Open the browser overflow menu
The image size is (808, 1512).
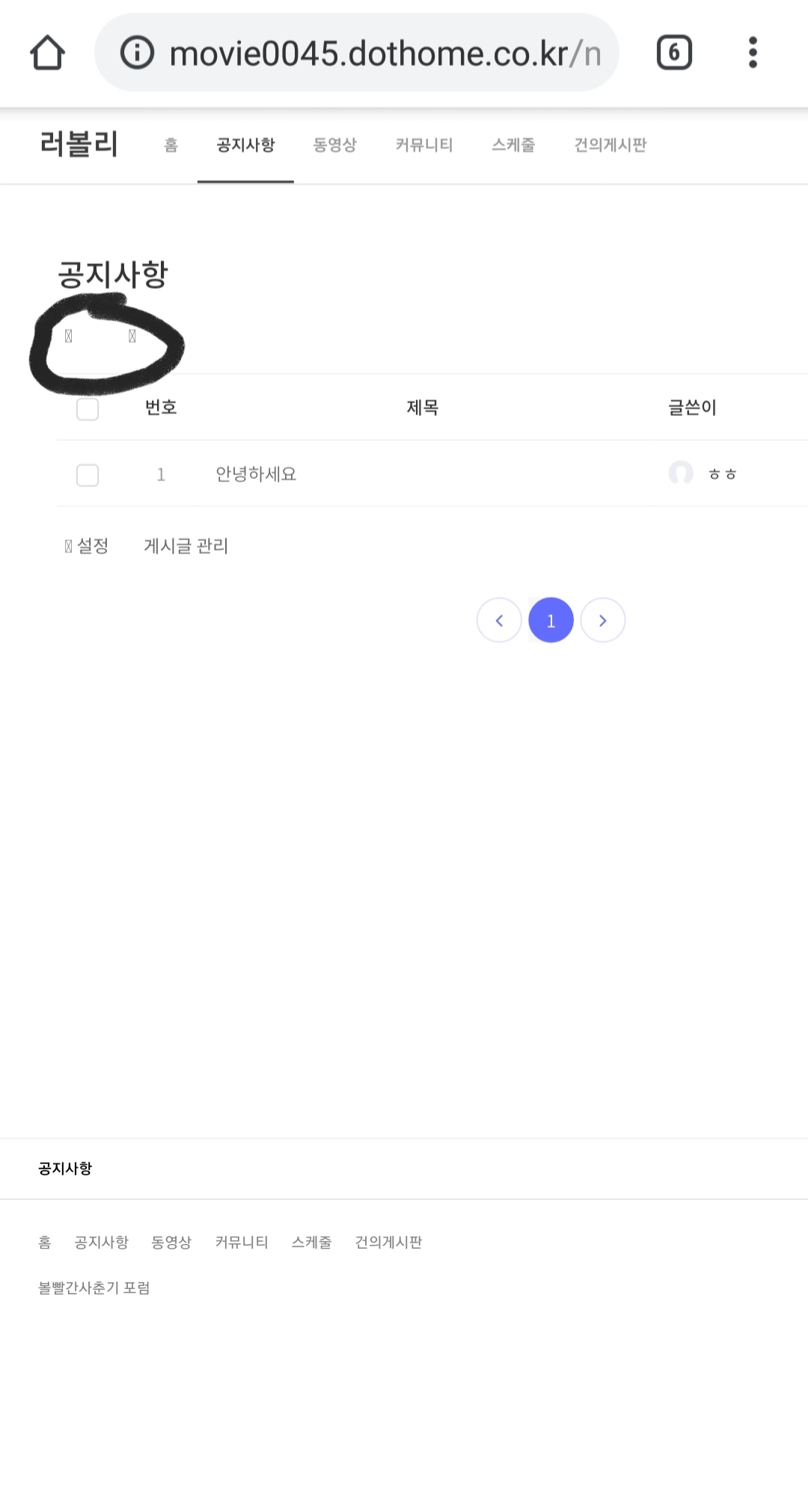(x=753, y=53)
